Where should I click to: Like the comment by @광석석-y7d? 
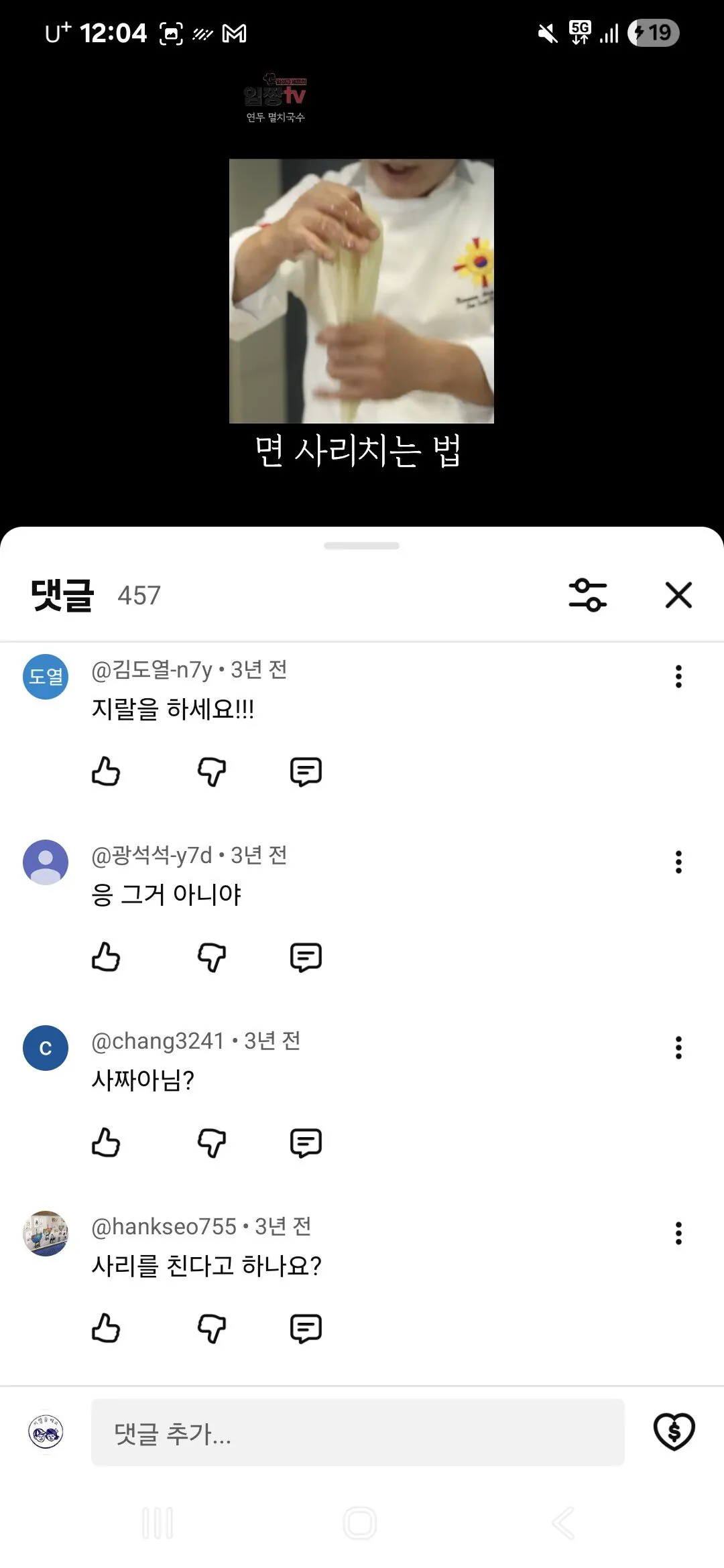coord(106,958)
